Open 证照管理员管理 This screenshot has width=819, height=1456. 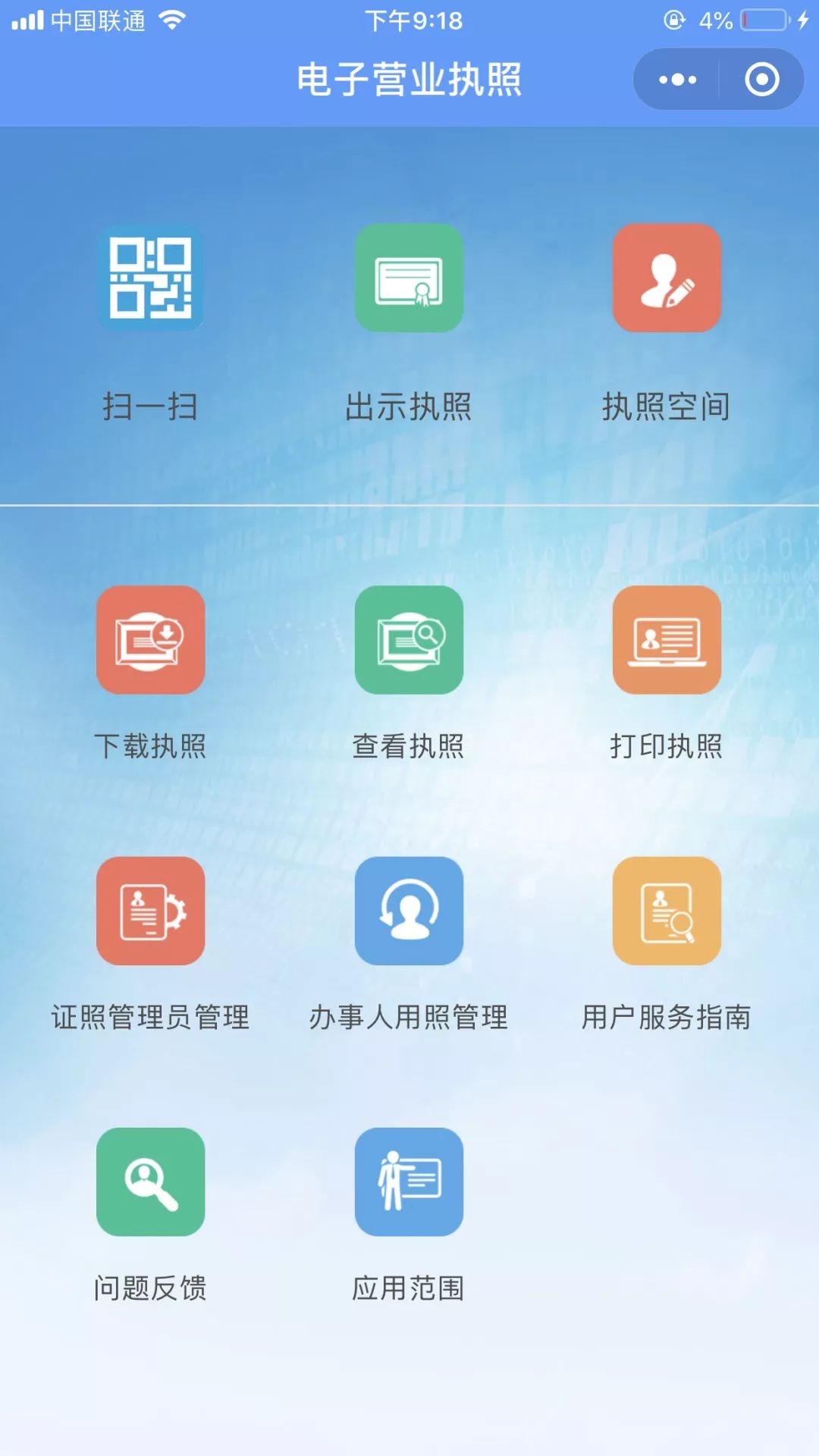(x=151, y=911)
